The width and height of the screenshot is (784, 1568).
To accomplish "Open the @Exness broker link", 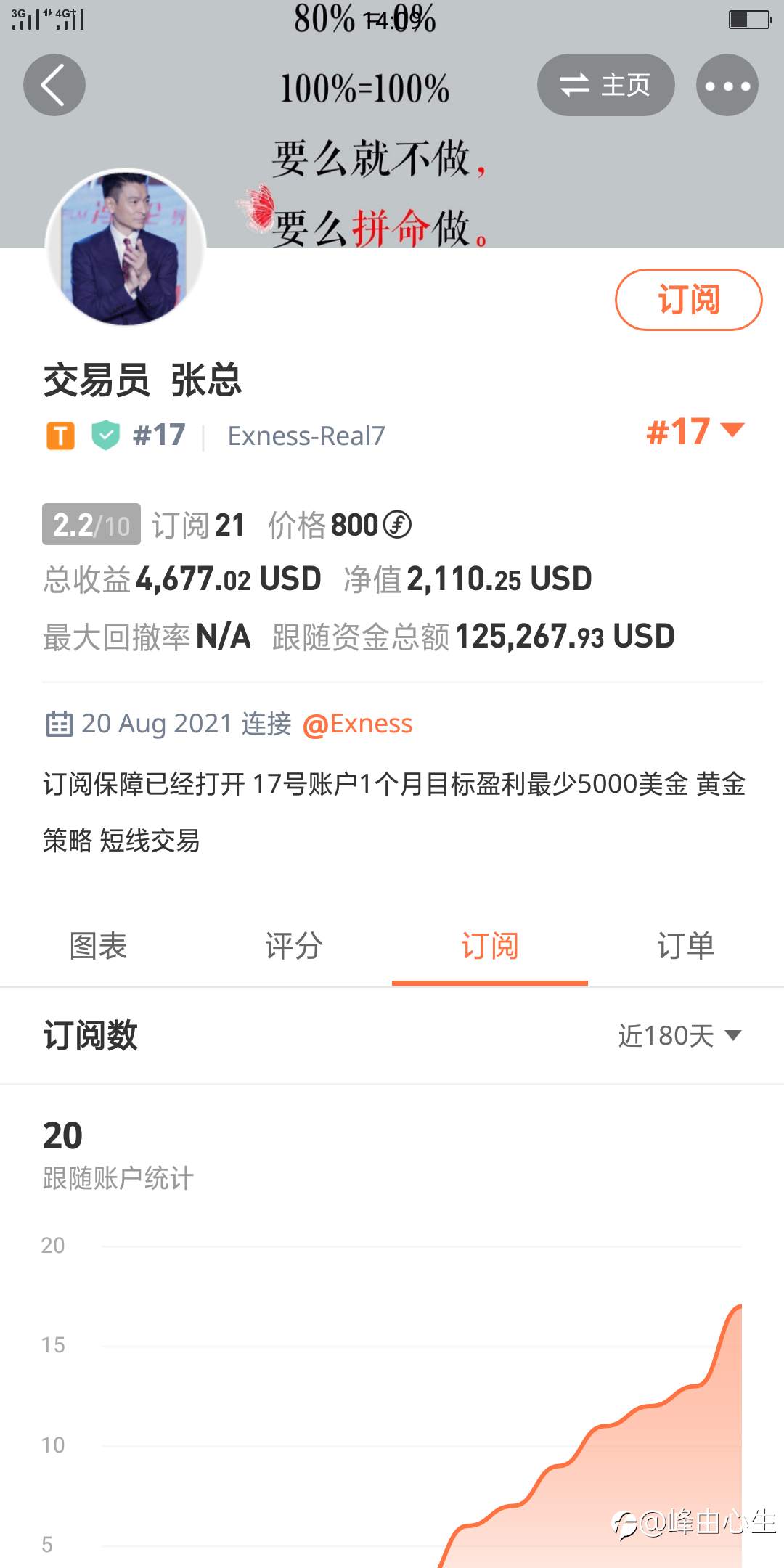I will 357,724.
